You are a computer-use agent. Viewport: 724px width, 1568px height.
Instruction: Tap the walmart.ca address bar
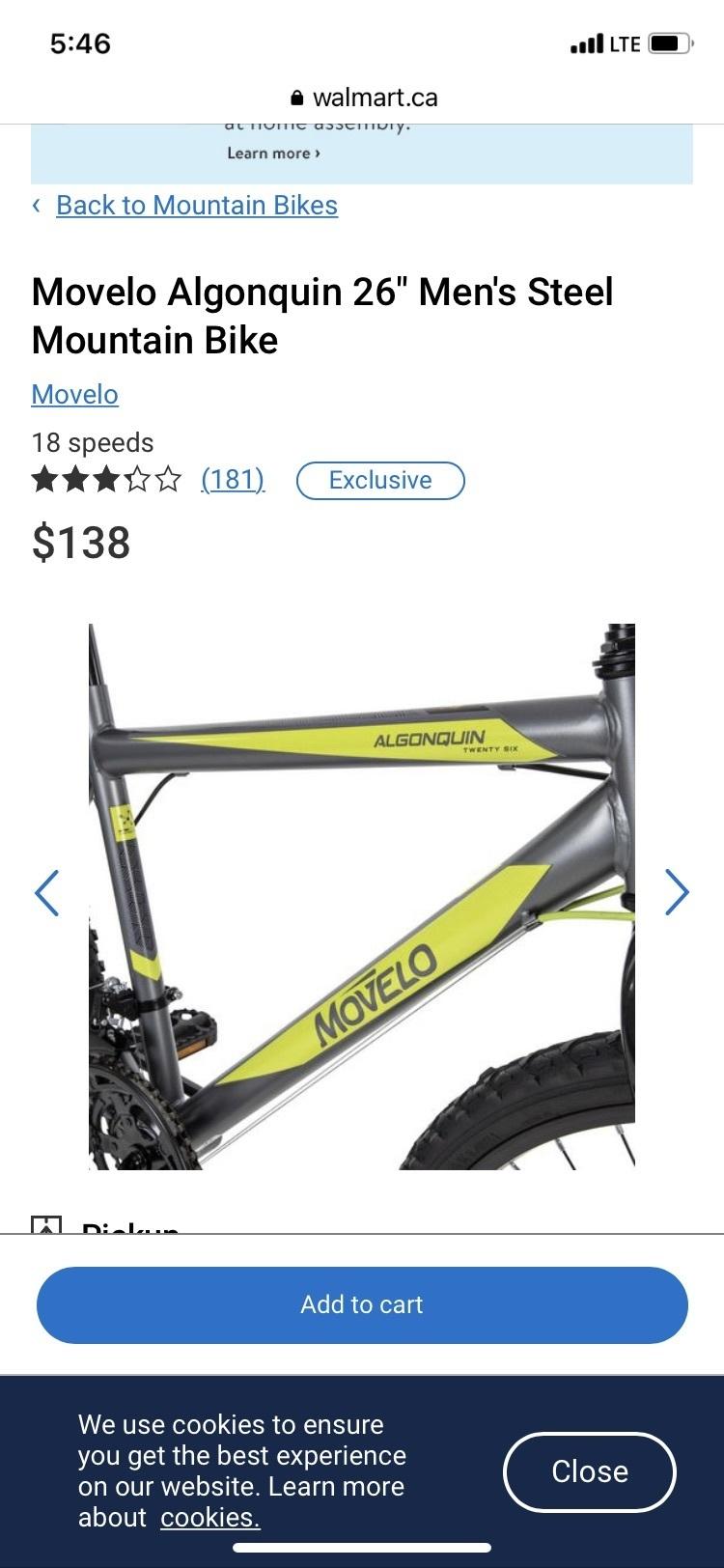point(363,98)
